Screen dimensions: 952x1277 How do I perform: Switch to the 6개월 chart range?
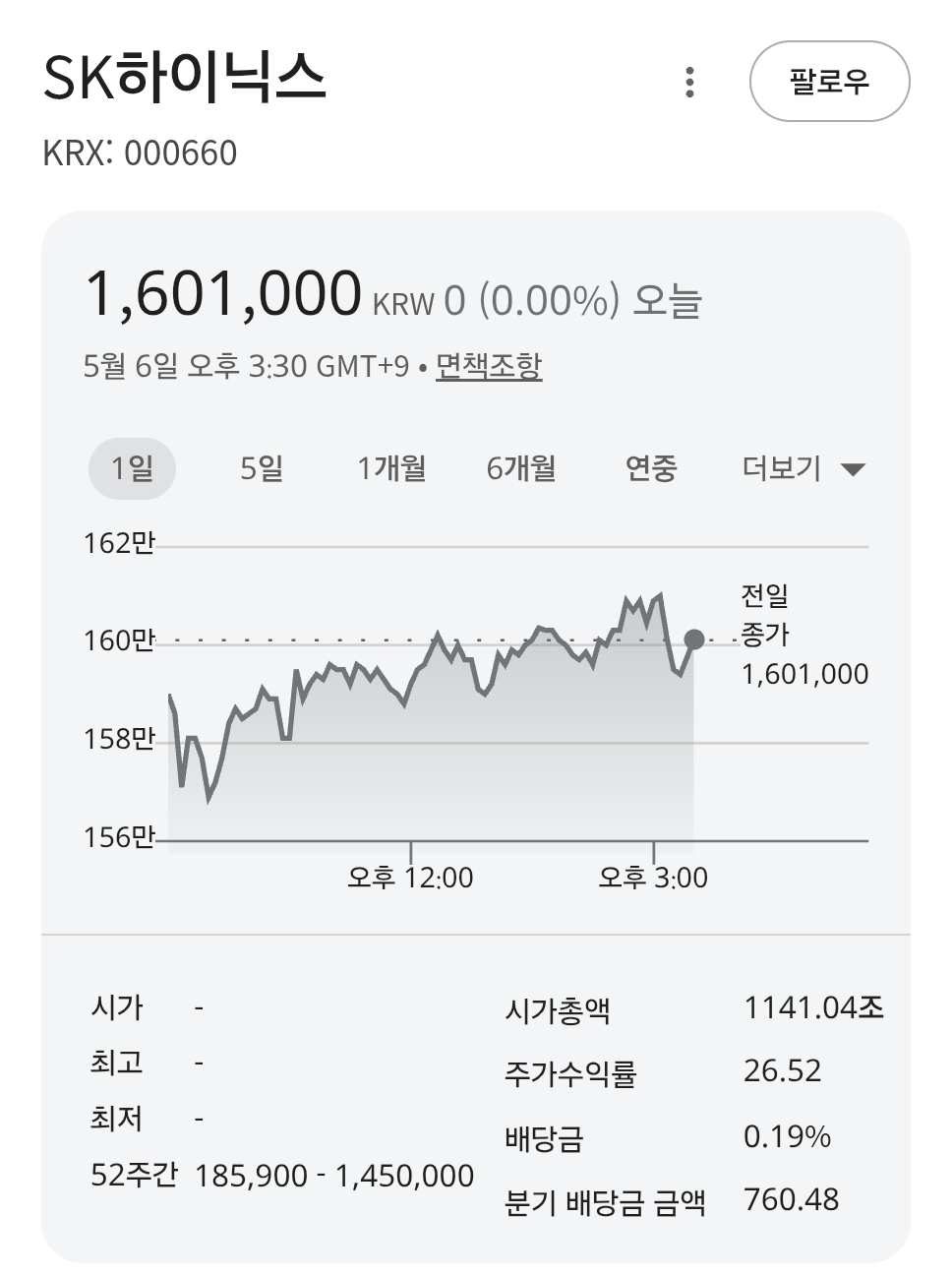point(521,468)
